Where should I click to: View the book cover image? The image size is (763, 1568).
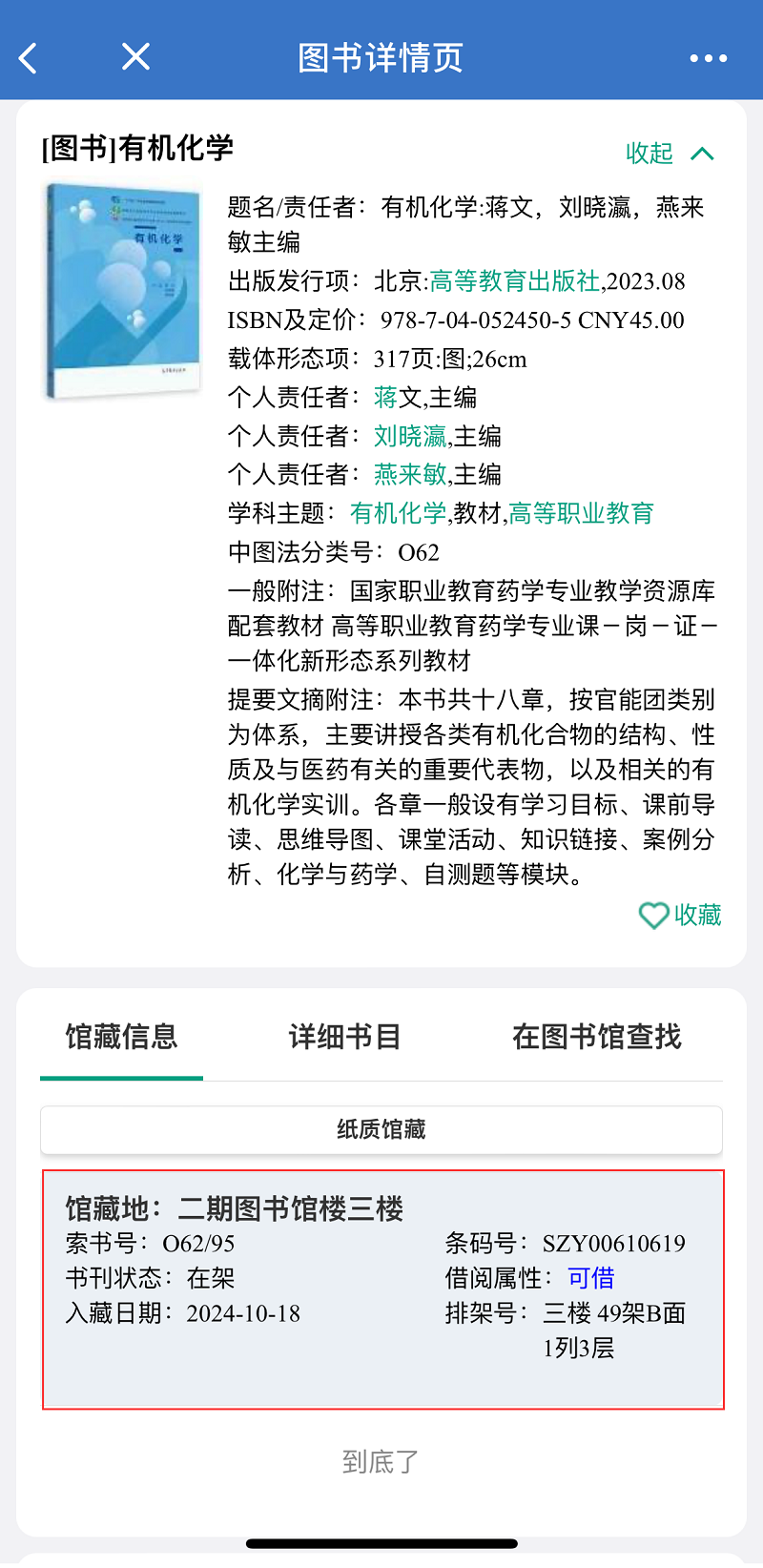point(123,291)
